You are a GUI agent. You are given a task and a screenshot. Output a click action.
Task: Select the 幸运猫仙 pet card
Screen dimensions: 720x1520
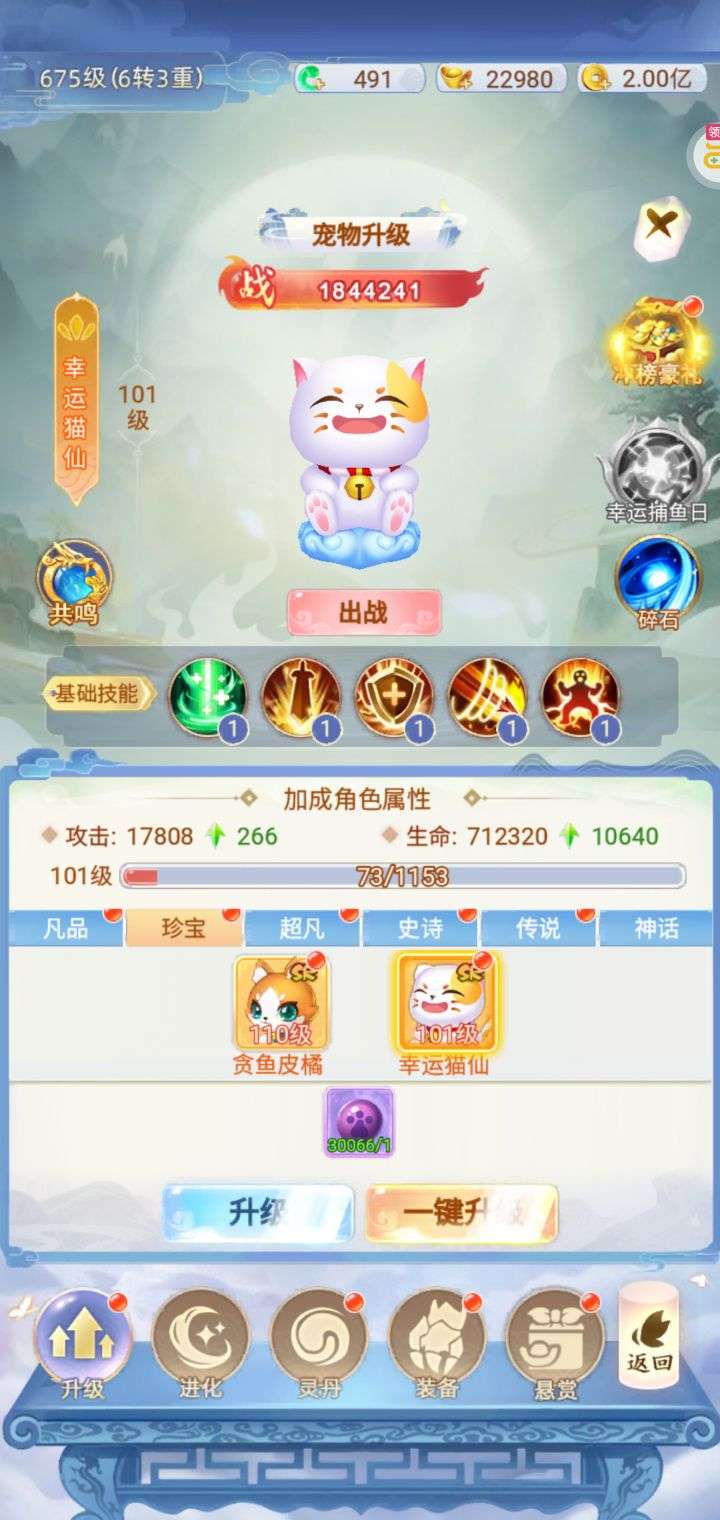[x=446, y=1013]
